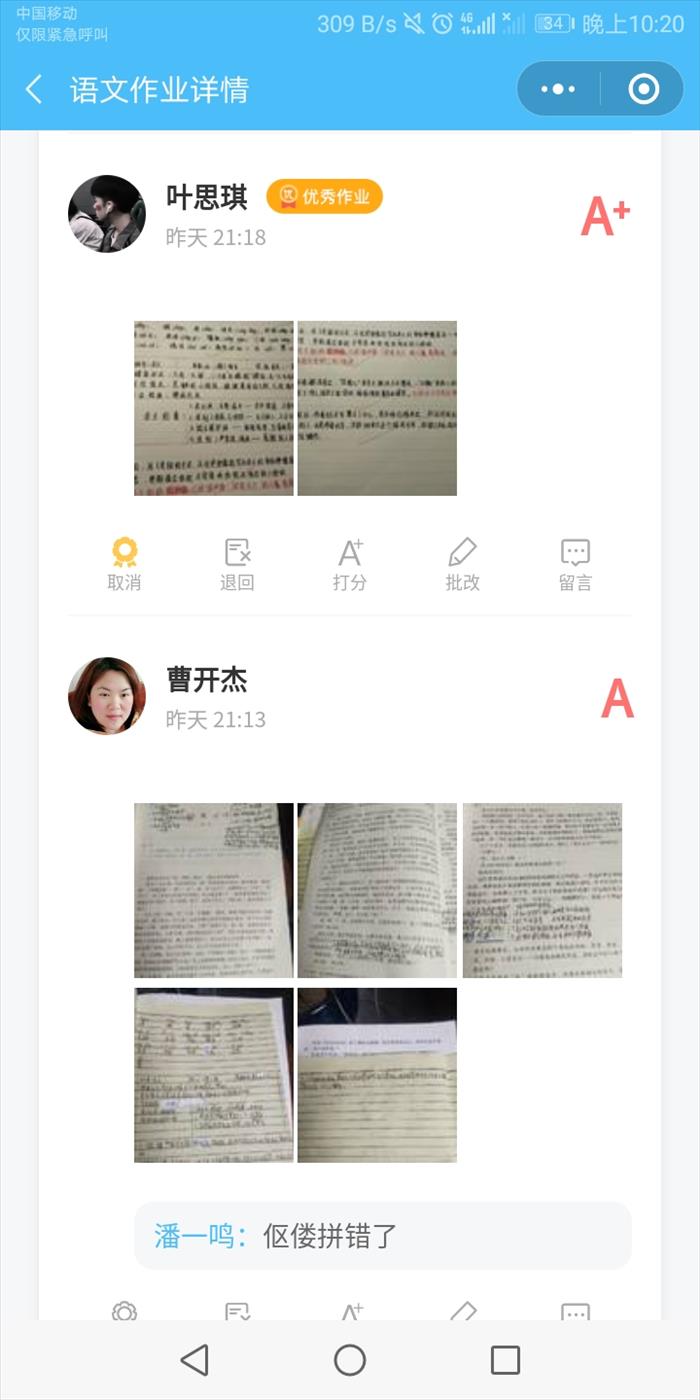
Task: Open 曹开杰's profile avatar
Action: [107, 696]
